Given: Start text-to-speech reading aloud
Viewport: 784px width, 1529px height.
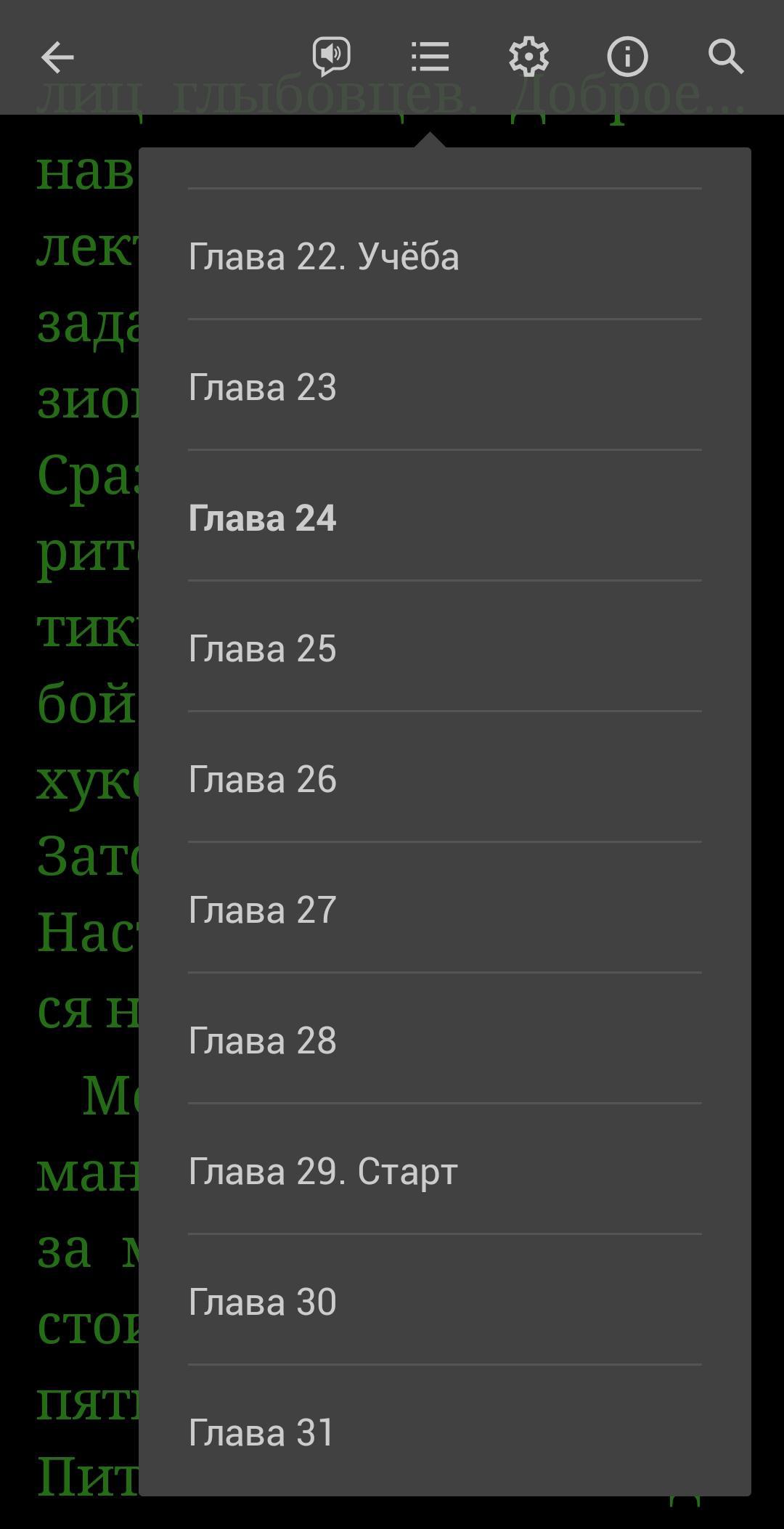Looking at the screenshot, I should click(x=332, y=57).
